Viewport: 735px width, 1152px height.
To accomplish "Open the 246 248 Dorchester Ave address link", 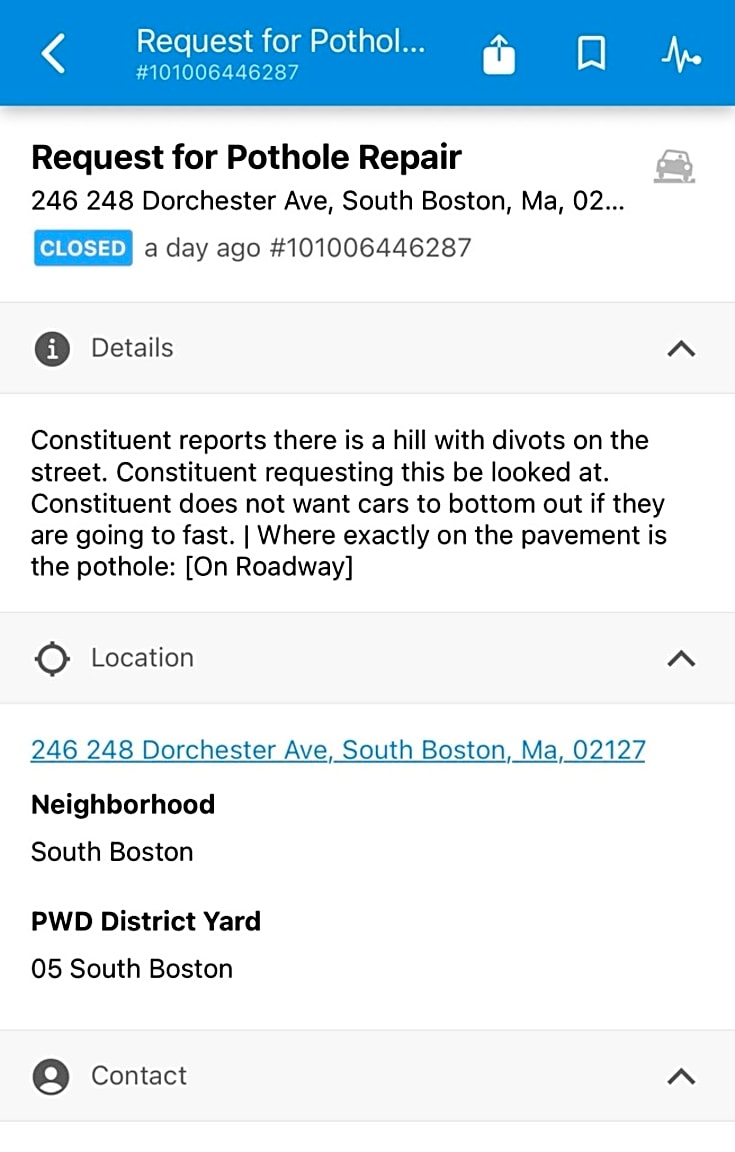I will click(x=338, y=750).
